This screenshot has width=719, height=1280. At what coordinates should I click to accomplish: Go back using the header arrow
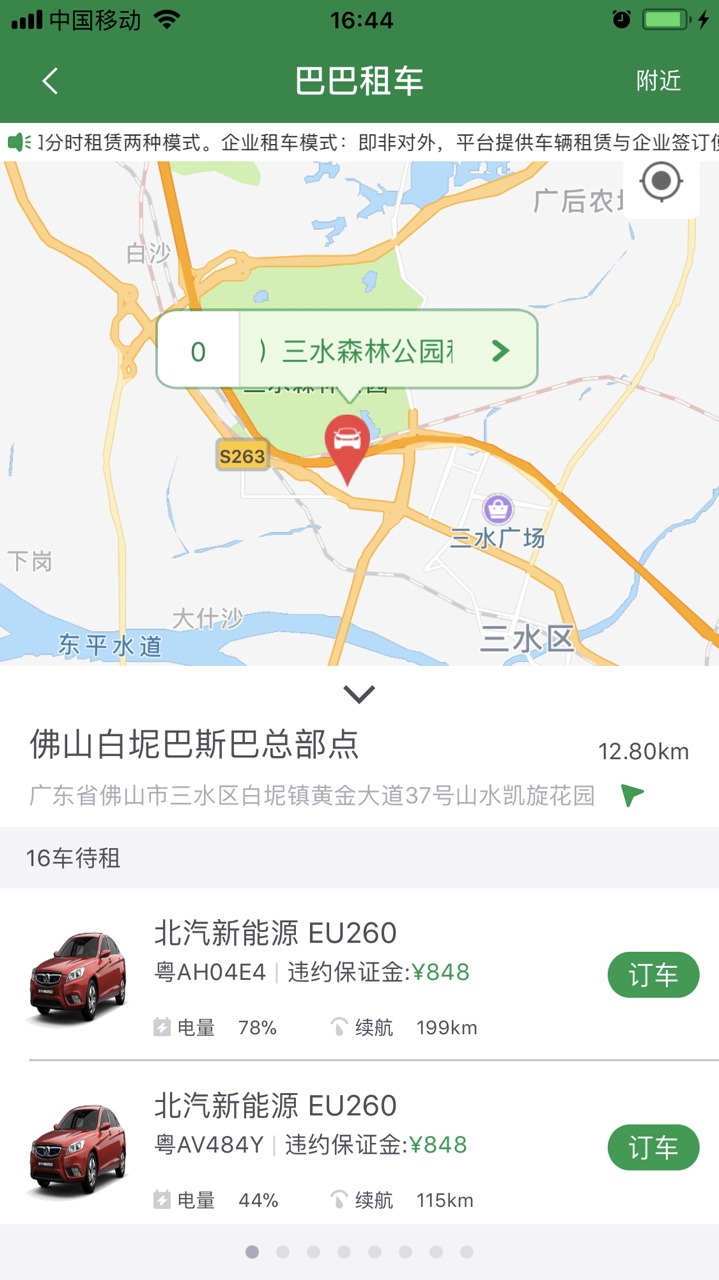[x=50, y=81]
